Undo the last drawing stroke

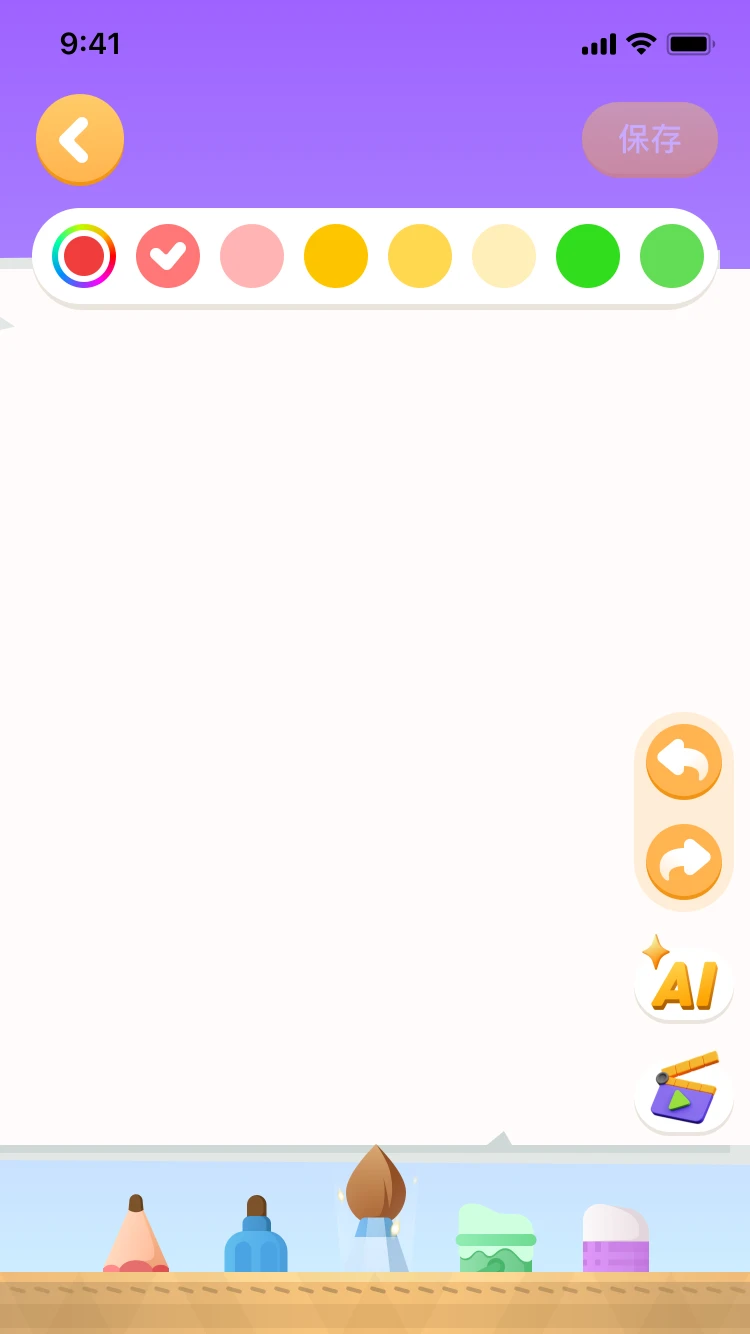pyautogui.click(x=684, y=761)
